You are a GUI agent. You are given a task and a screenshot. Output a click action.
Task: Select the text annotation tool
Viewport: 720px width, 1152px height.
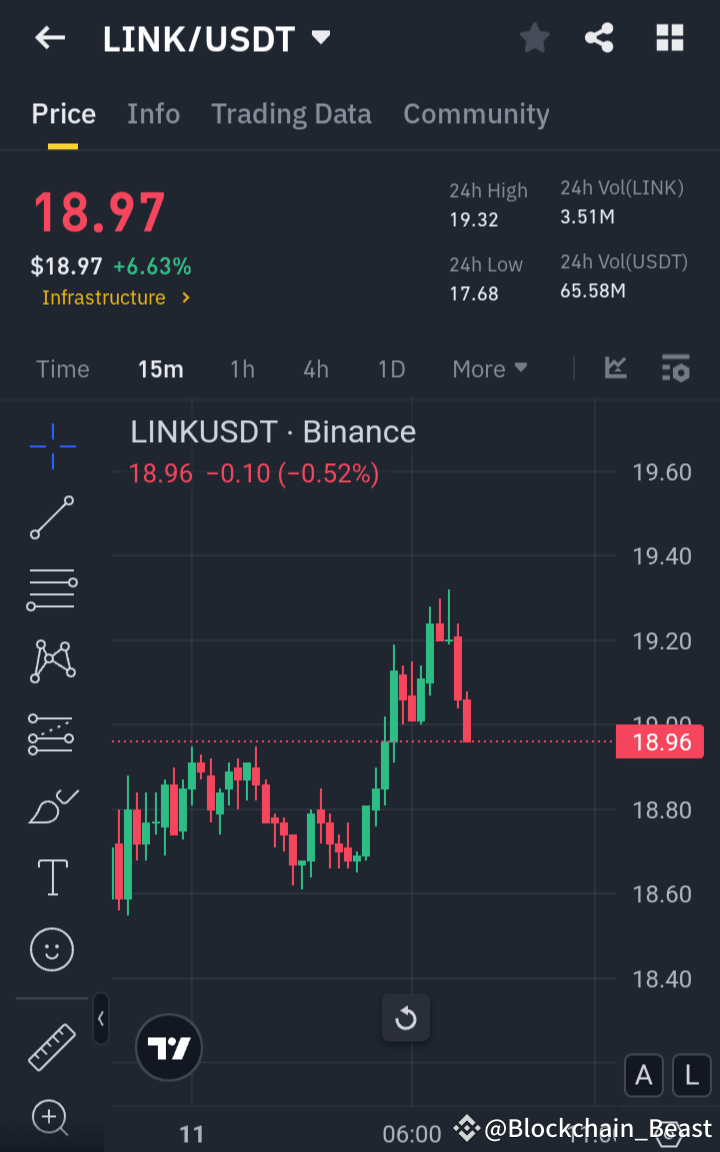[51, 877]
